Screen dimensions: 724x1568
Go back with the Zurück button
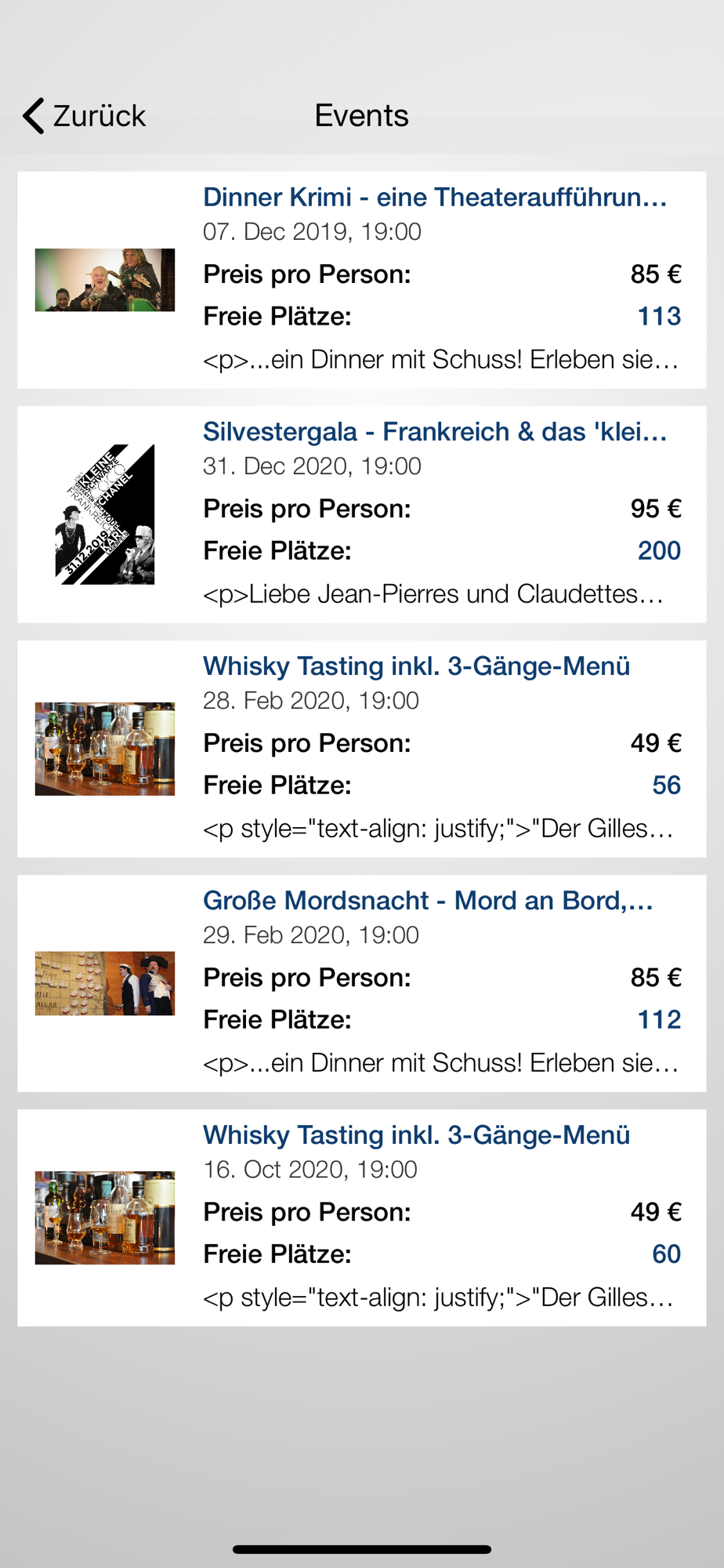(x=85, y=116)
